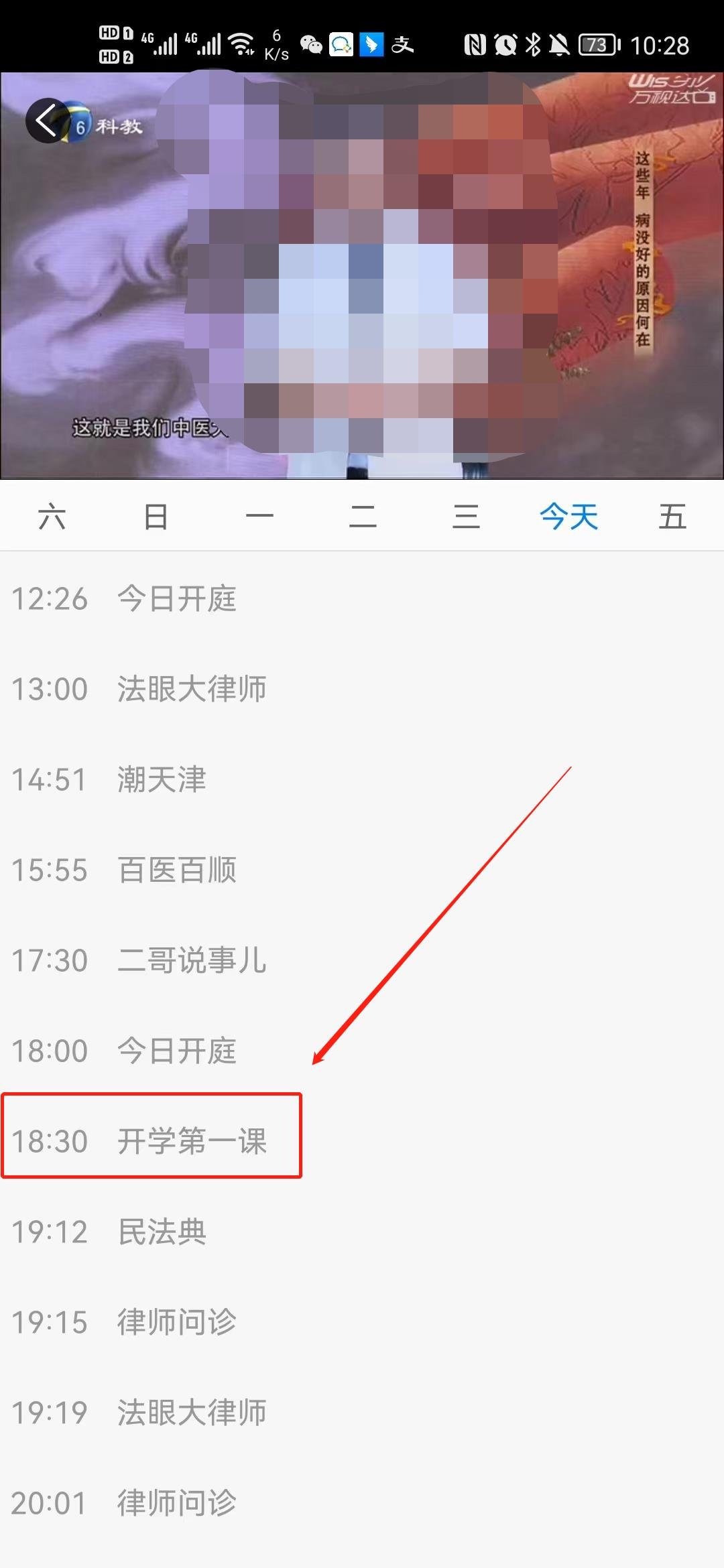Switch to the 一 day tab

pyautogui.click(x=259, y=517)
